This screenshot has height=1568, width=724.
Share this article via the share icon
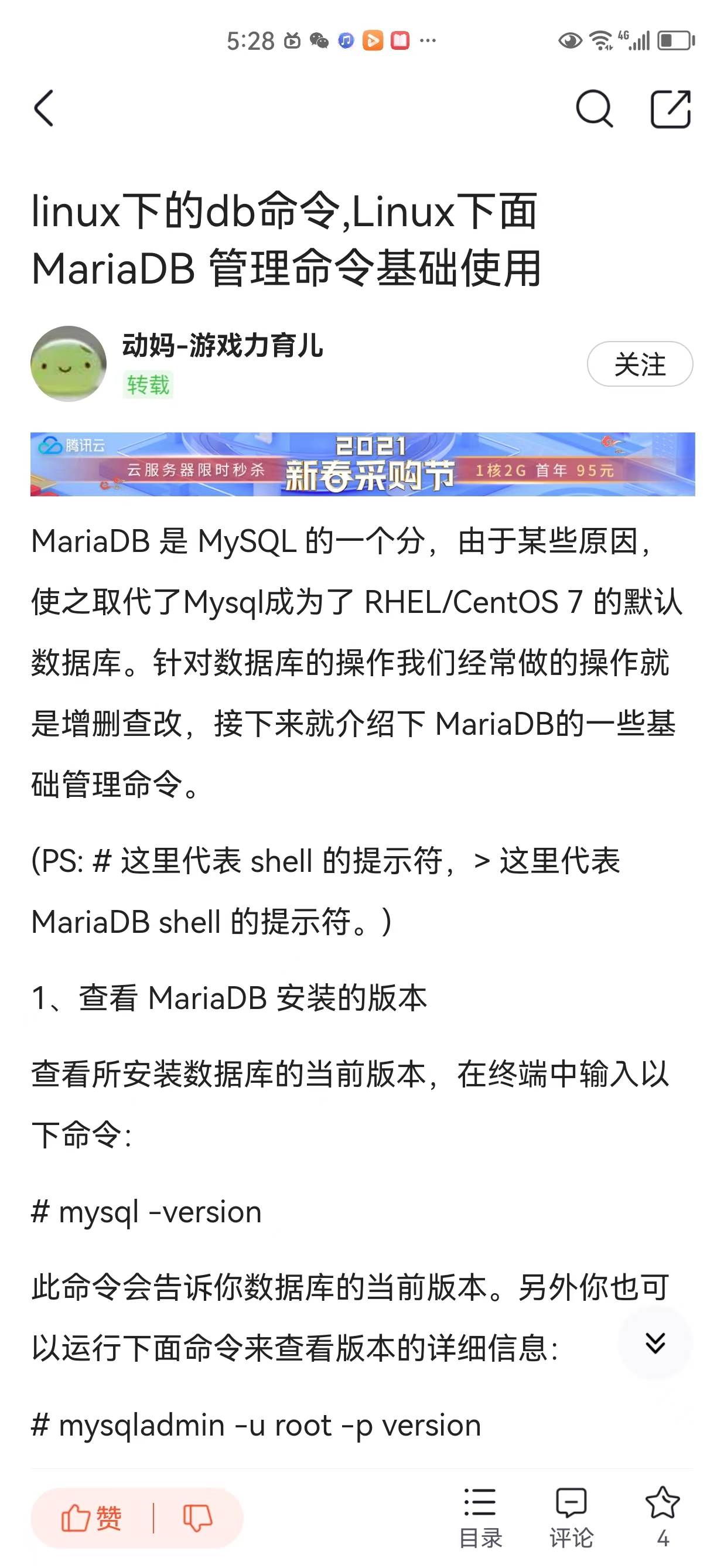671,109
